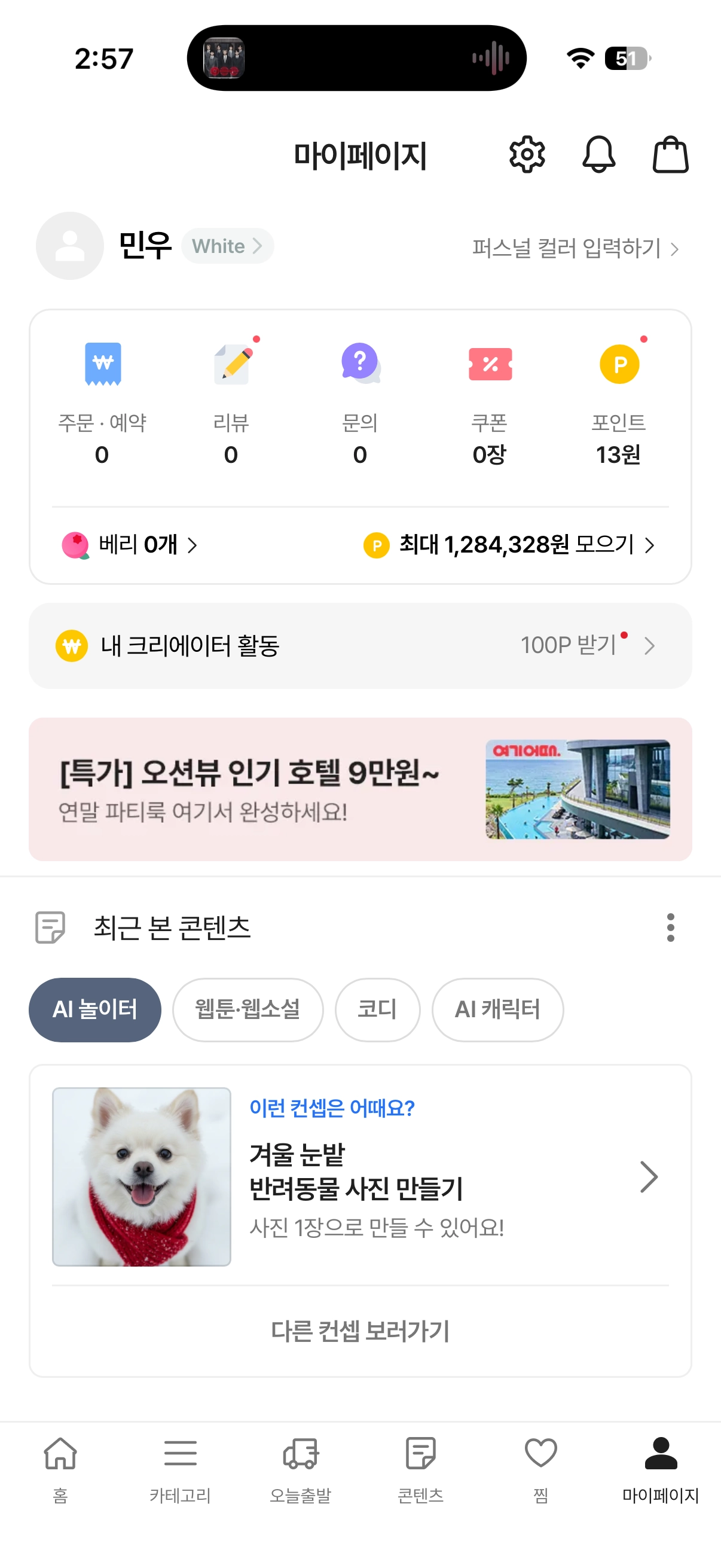Open my 리뷰 section
Screen dimensions: 721x1568
(x=231, y=402)
